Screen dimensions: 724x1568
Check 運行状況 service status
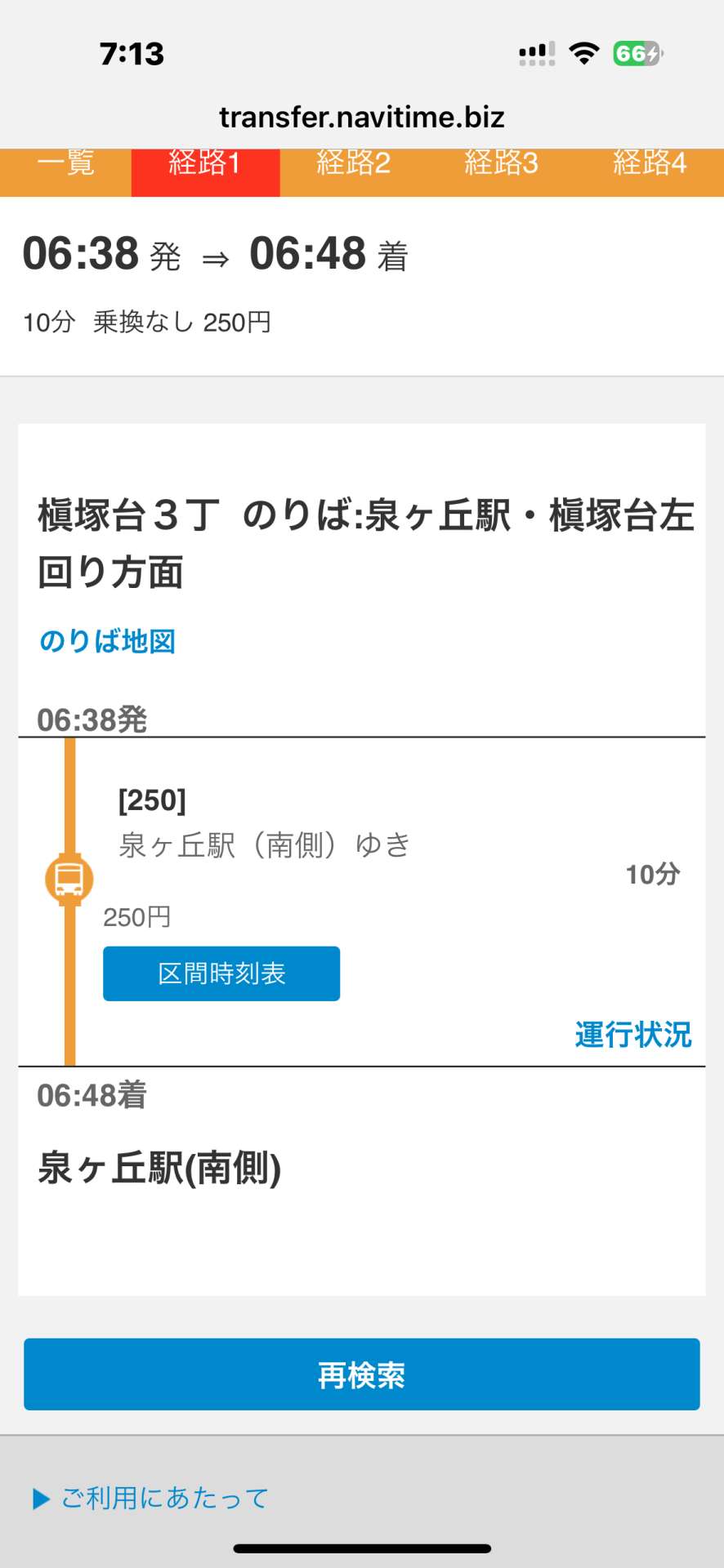(x=632, y=1034)
